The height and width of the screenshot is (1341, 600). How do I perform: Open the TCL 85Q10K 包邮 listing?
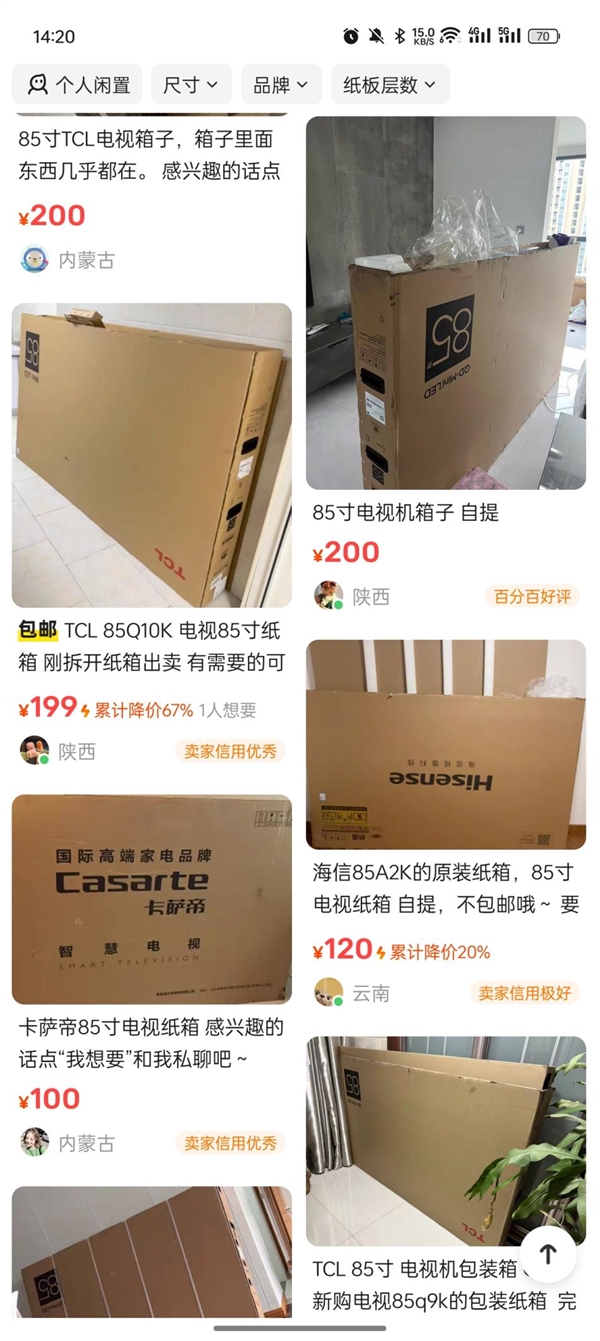[152, 455]
